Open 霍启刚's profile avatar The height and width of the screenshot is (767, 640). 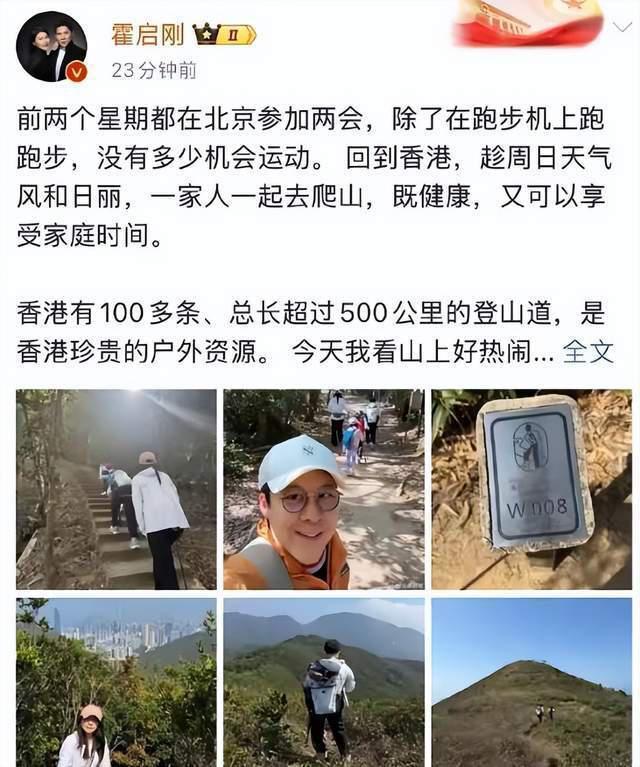(51, 46)
